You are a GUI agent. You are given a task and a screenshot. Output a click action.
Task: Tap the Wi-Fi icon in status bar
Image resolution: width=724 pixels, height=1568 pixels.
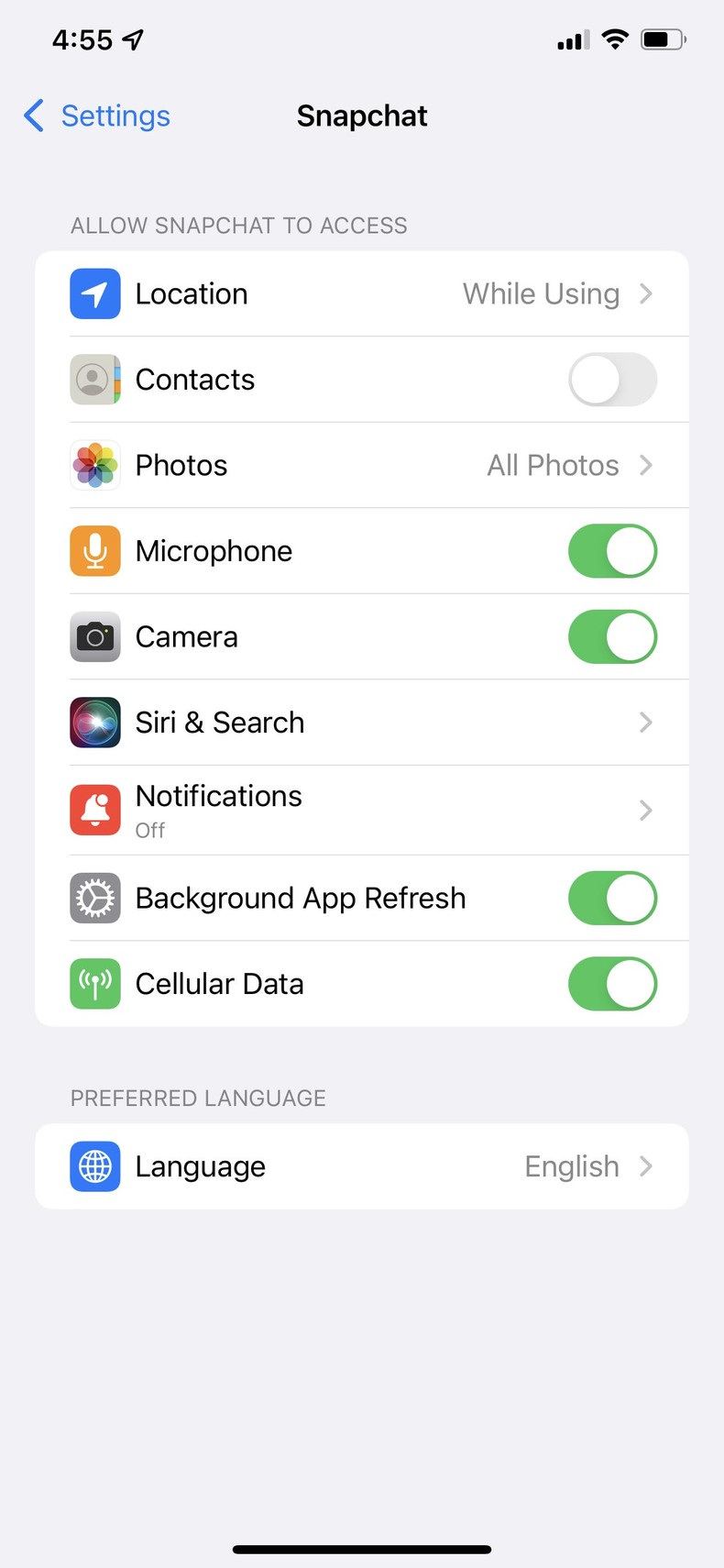(x=614, y=39)
